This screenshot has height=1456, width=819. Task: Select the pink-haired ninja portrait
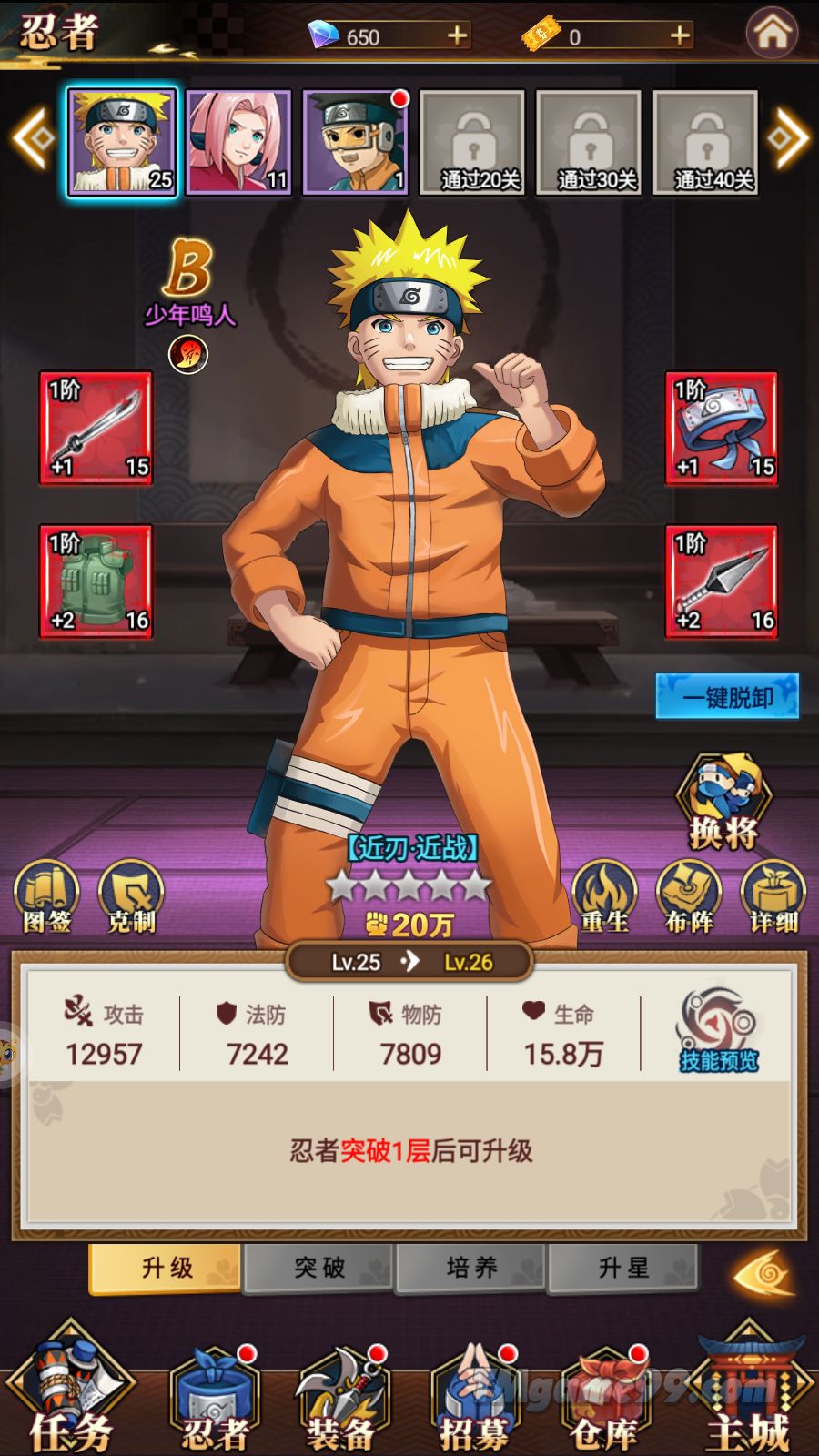pyautogui.click(x=238, y=142)
